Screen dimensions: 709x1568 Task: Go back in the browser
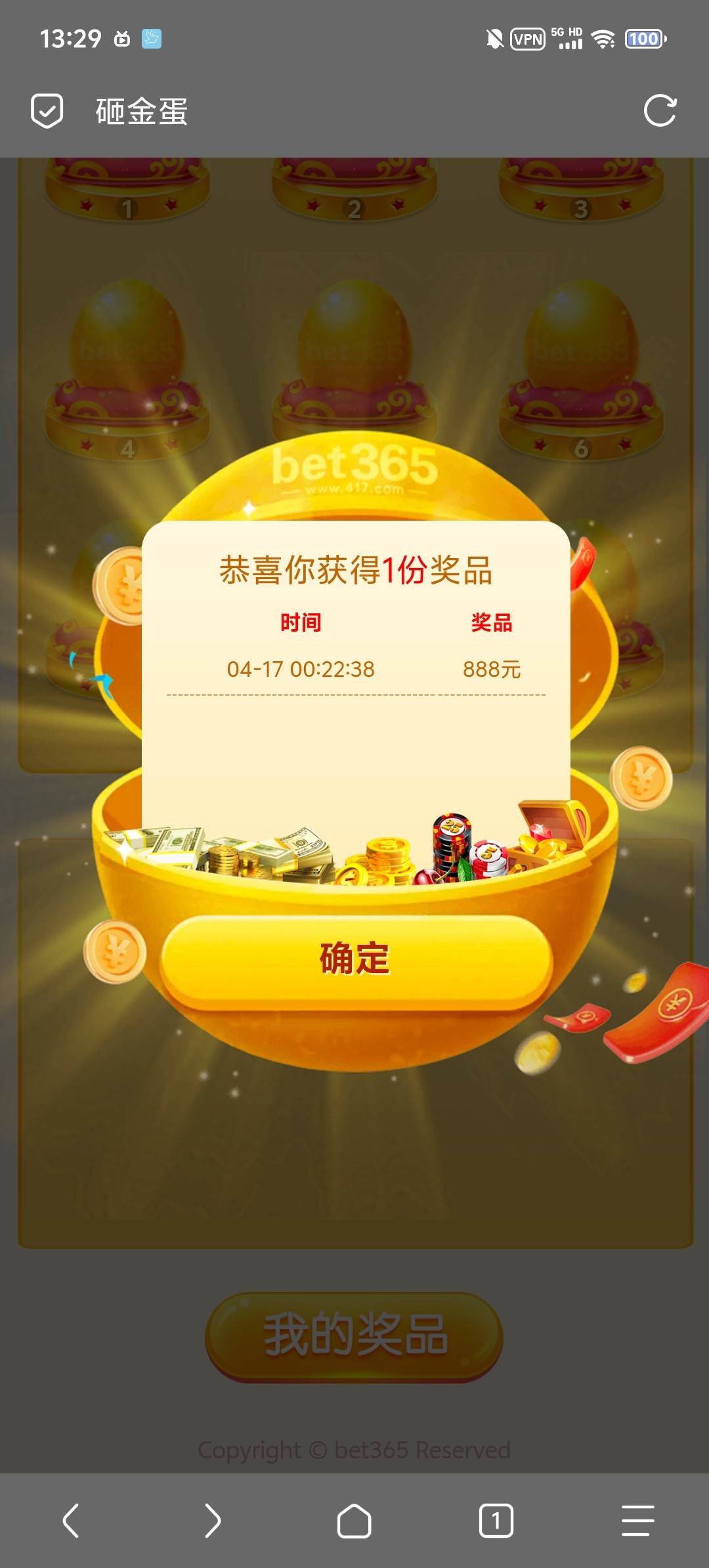(71, 1521)
